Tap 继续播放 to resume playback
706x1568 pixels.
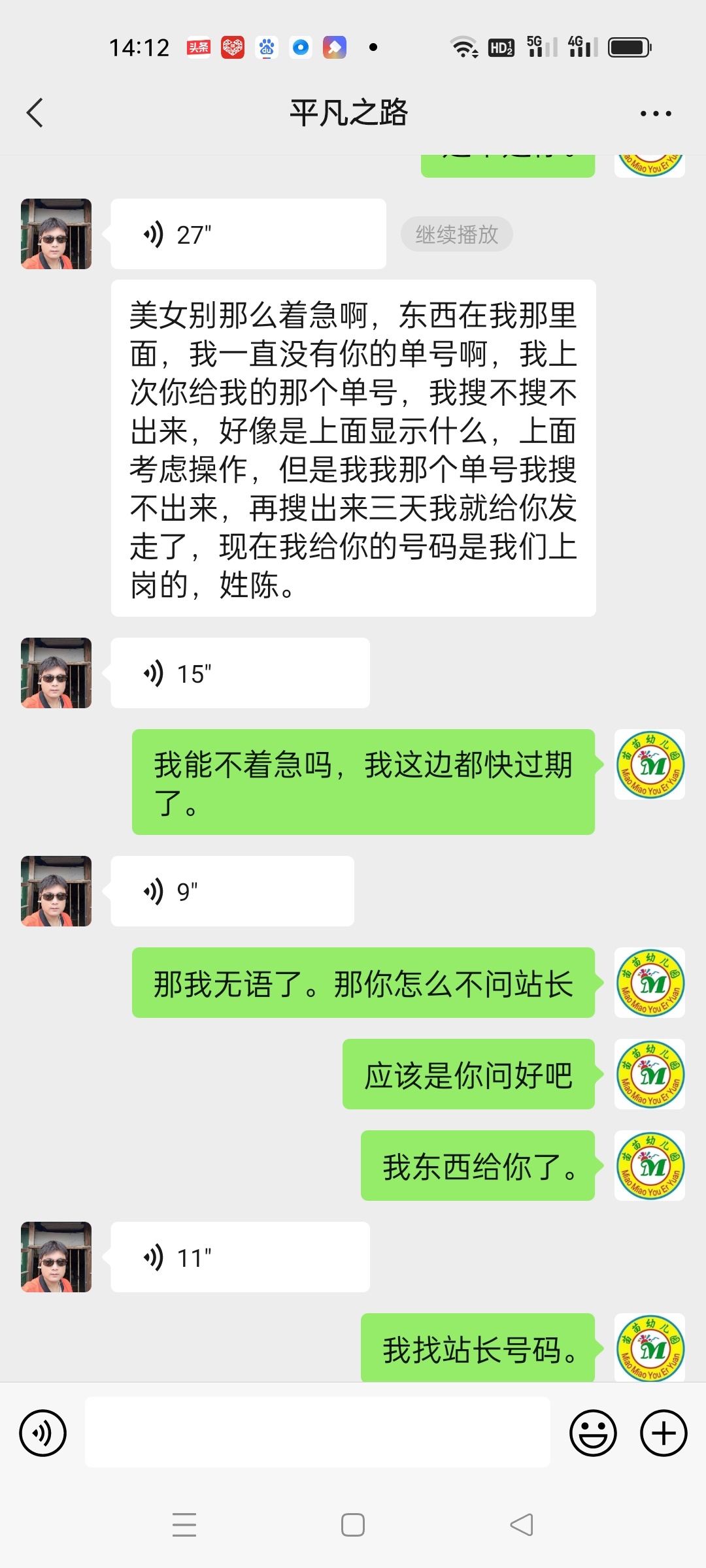coord(456,234)
